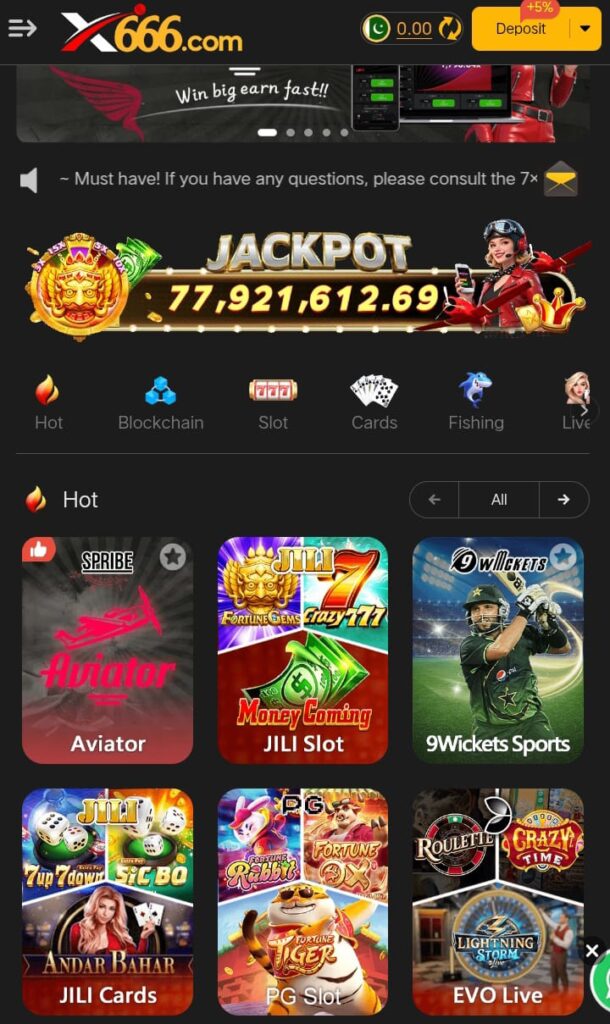This screenshot has height=1024, width=610.
Task: Open the PG Slot tile
Action: [x=303, y=900]
